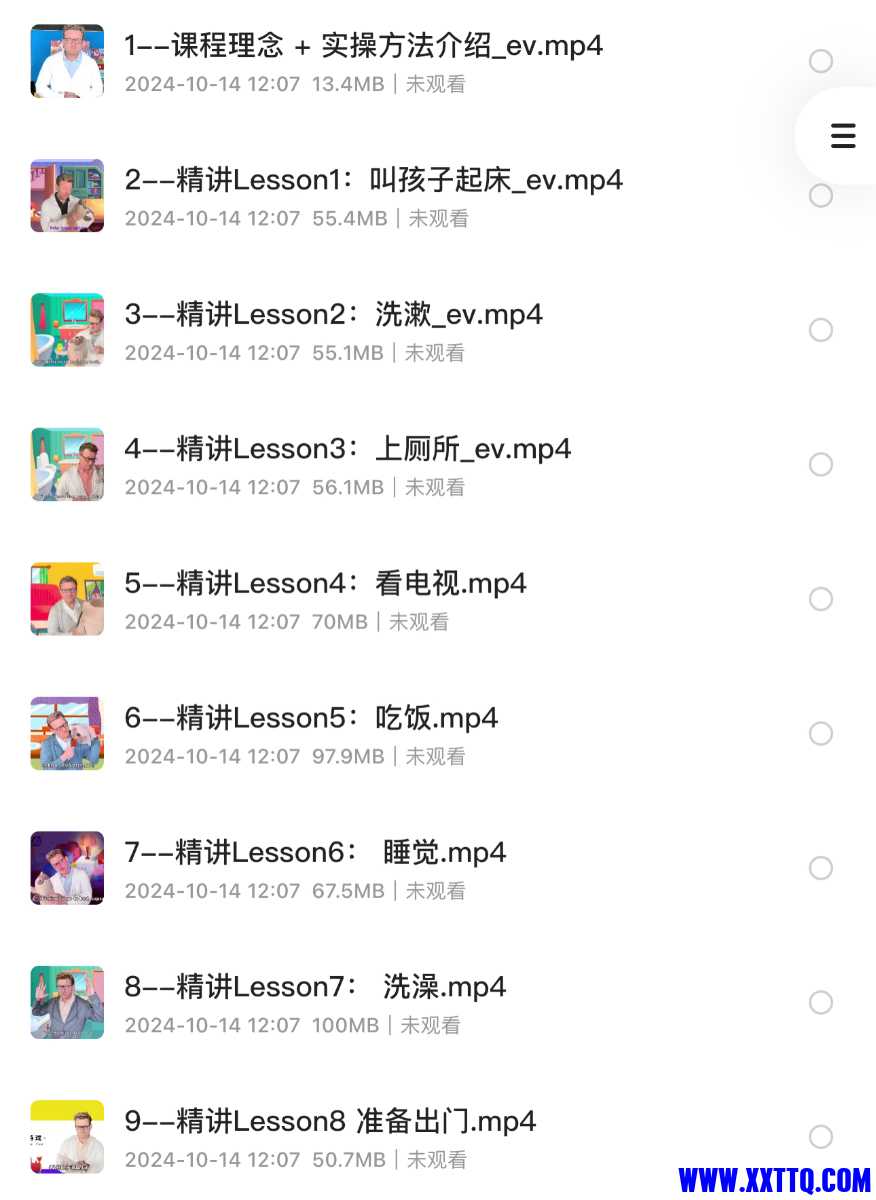Select the circle for Lesson8 准备出门
This screenshot has height=1200, width=876.
click(x=821, y=1137)
